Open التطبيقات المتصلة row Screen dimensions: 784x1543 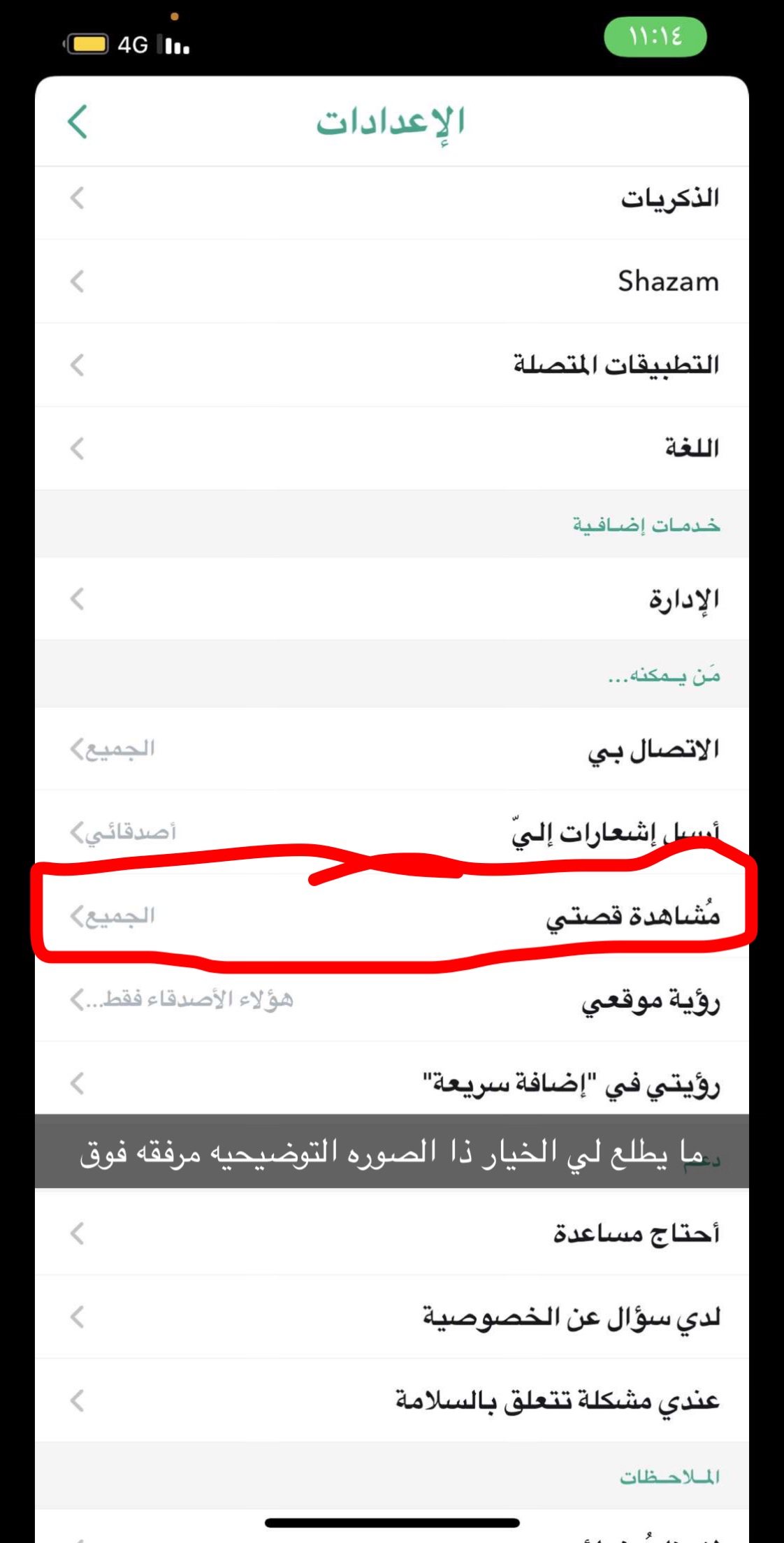(391, 365)
